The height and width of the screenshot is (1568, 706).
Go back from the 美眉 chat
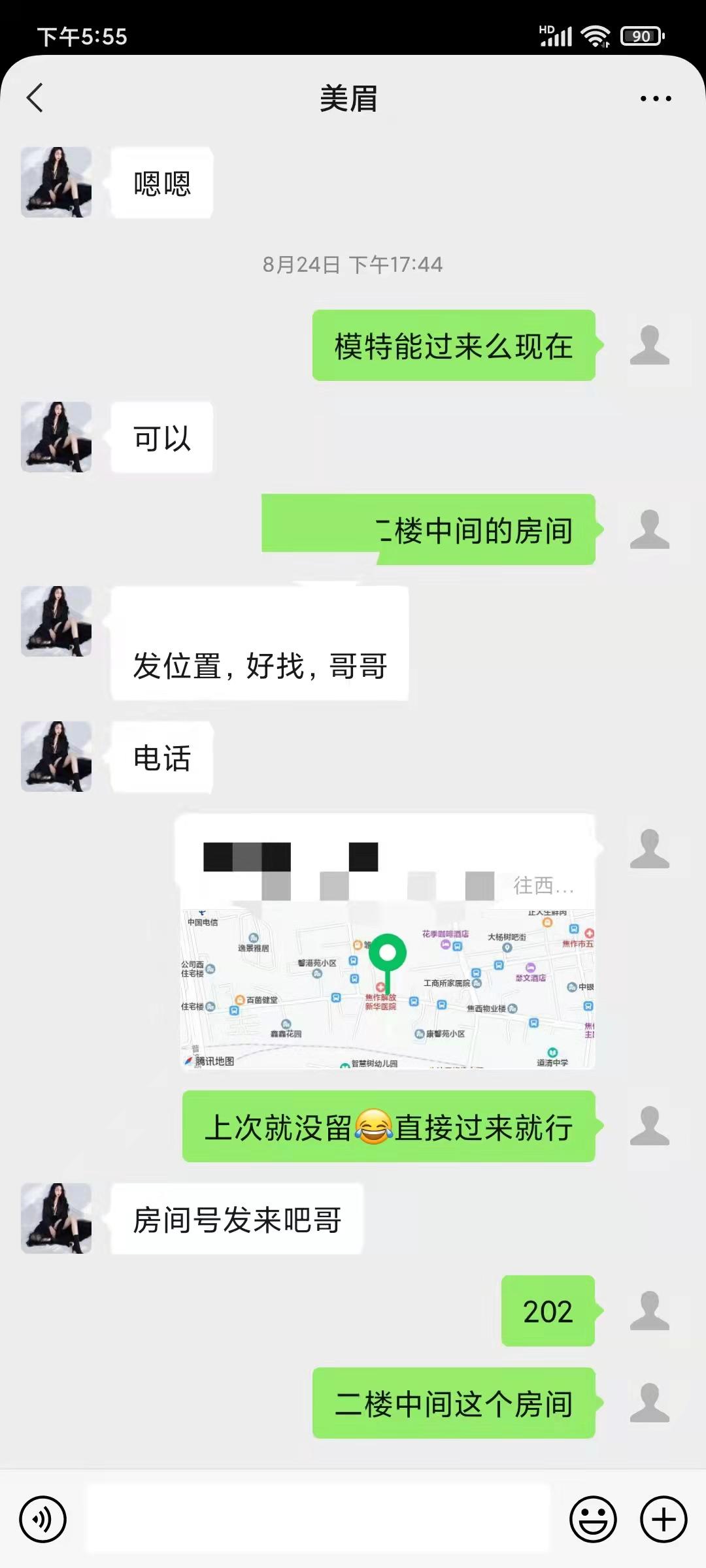tap(35, 98)
